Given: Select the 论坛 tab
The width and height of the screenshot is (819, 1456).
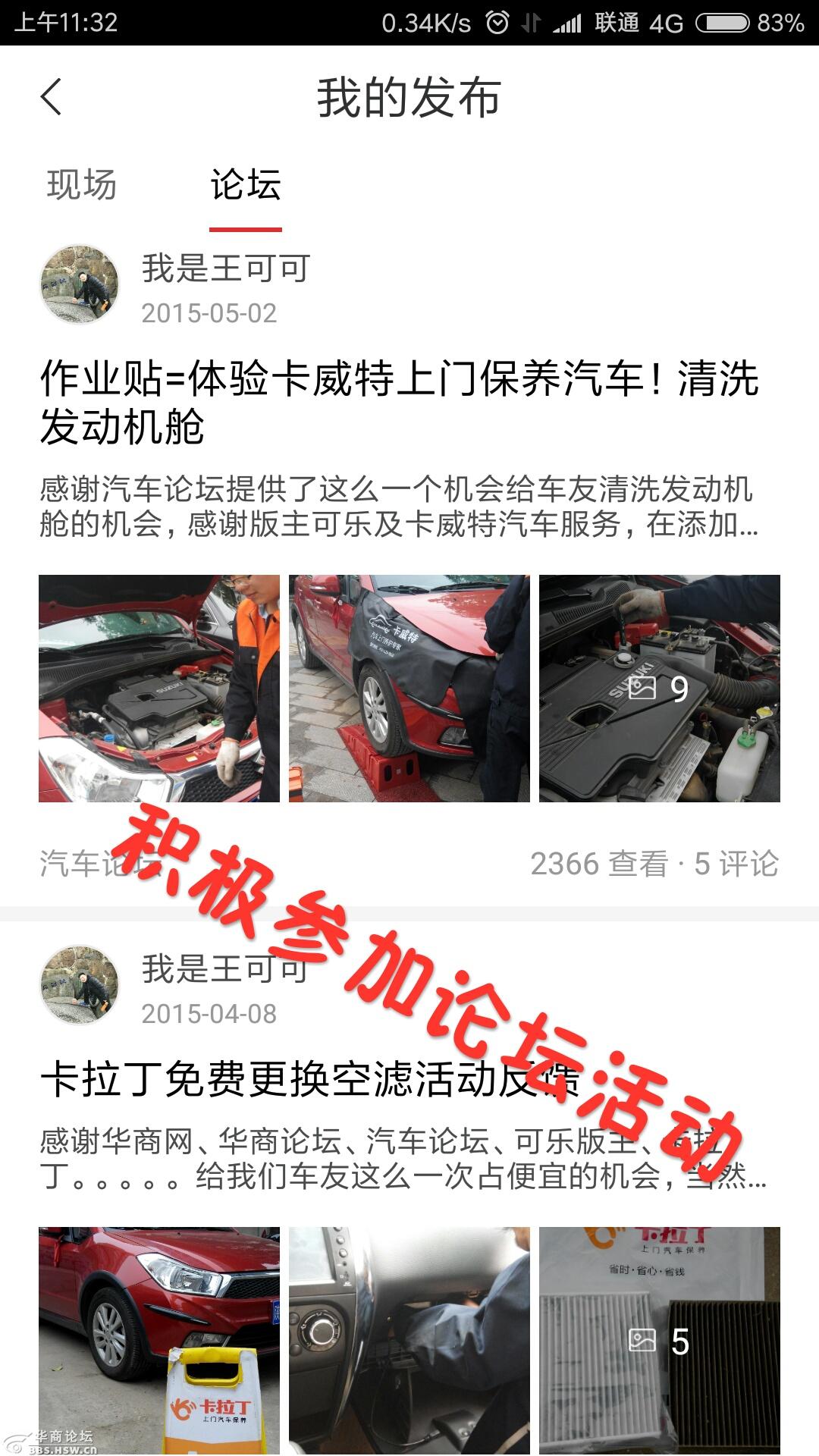Looking at the screenshot, I should [246, 185].
